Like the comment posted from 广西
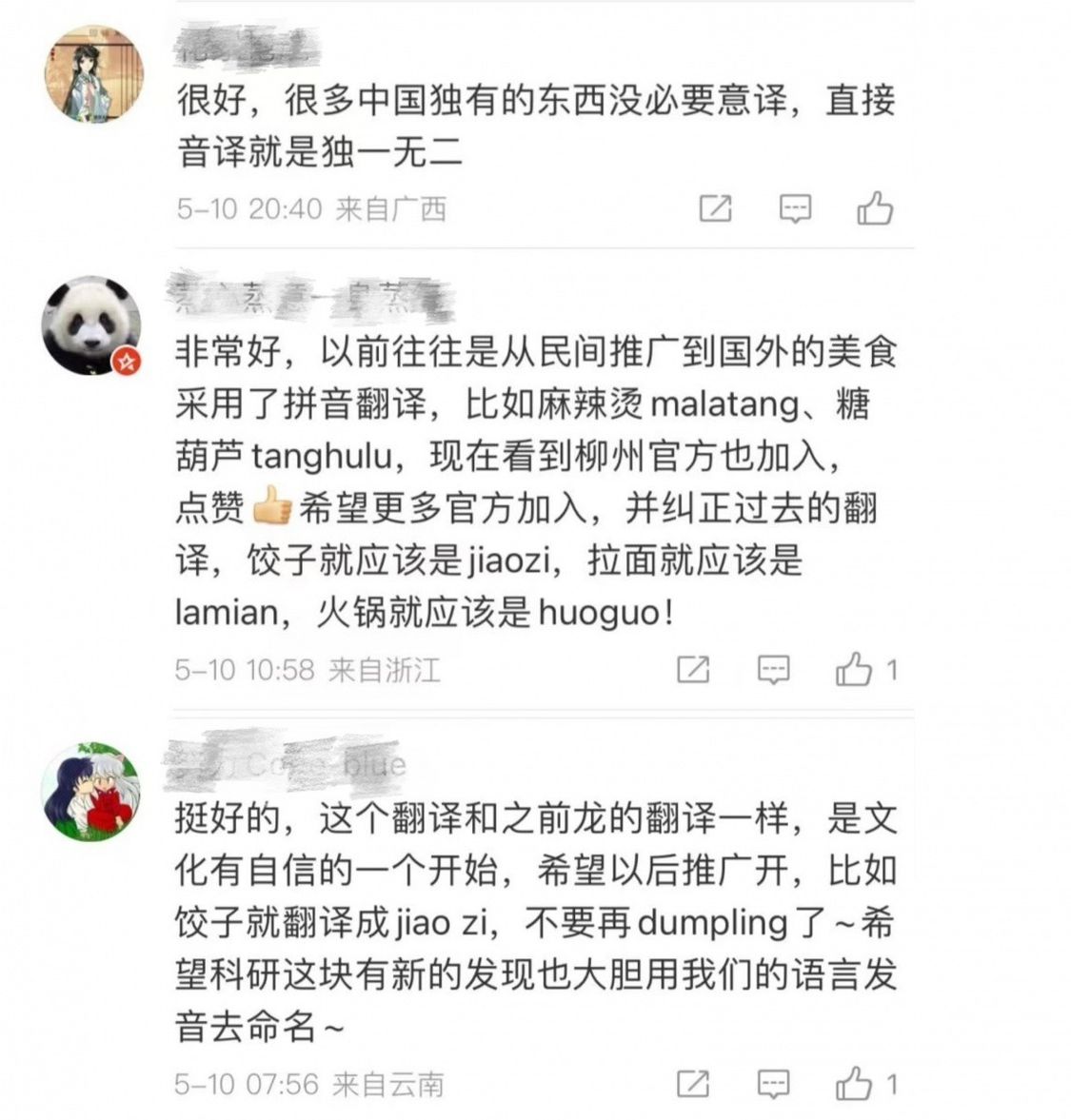The width and height of the screenshot is (1071, 1120). [x=874, y=208]
